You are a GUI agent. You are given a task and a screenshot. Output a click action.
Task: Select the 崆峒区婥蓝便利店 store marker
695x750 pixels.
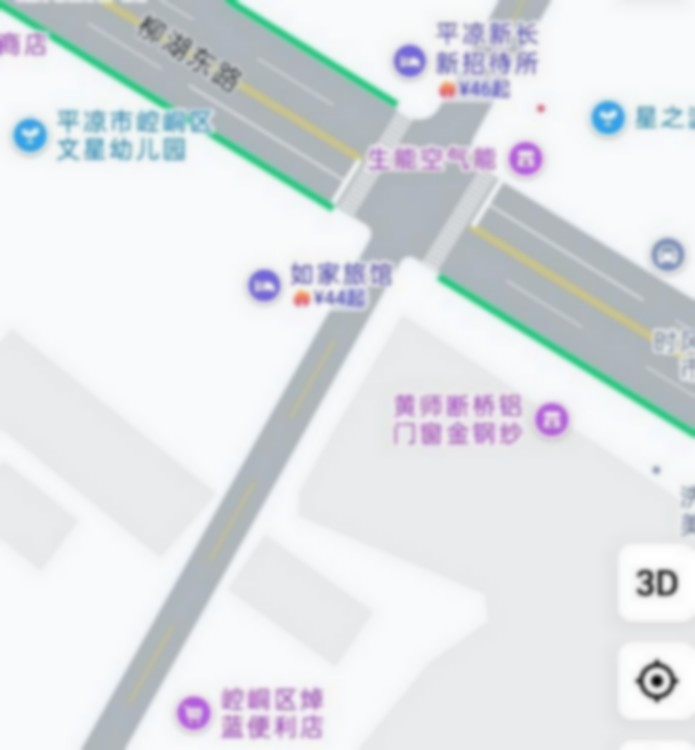click(193, 712)
